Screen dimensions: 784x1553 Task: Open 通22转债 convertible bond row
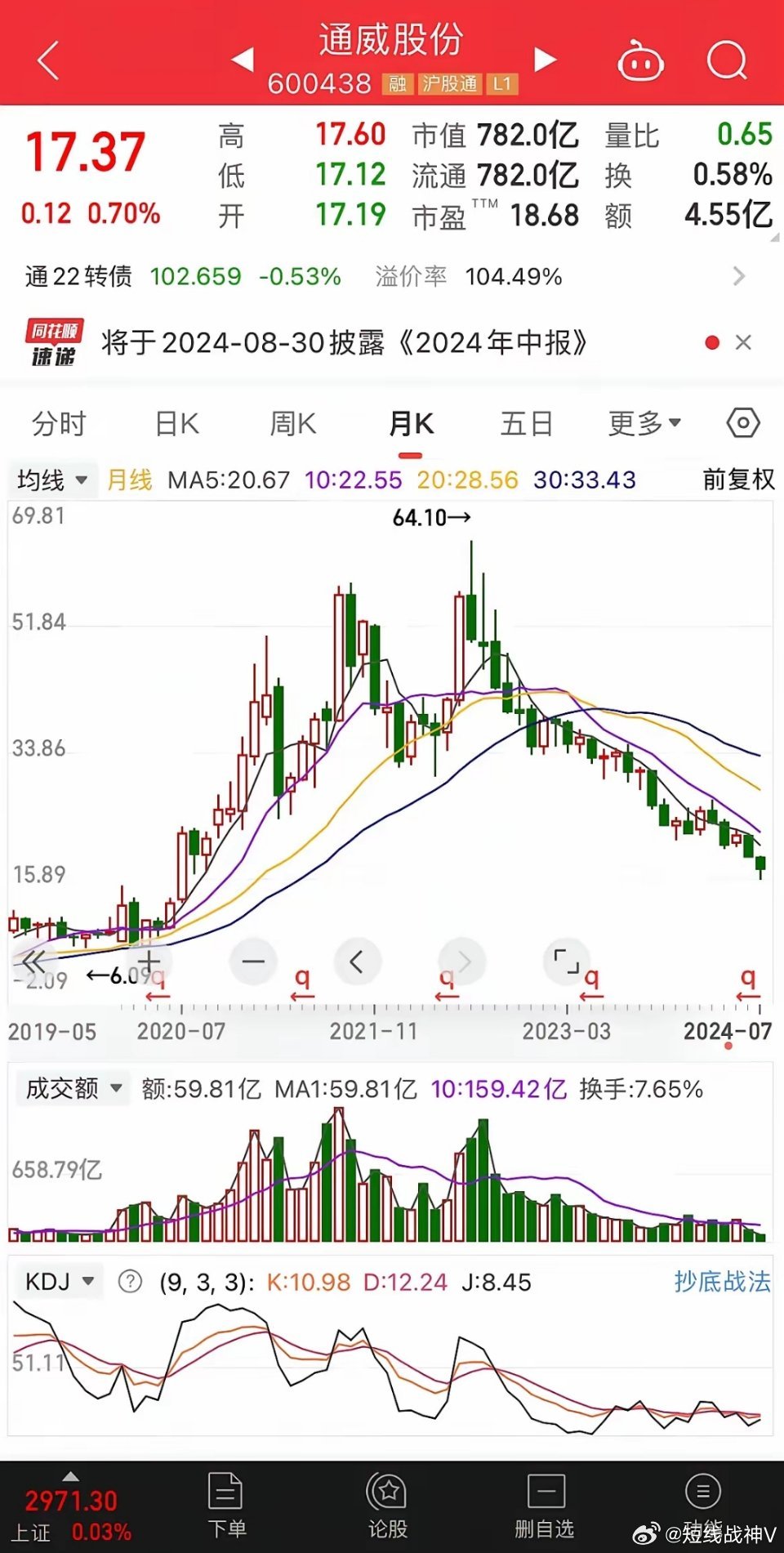coord(385,276)
